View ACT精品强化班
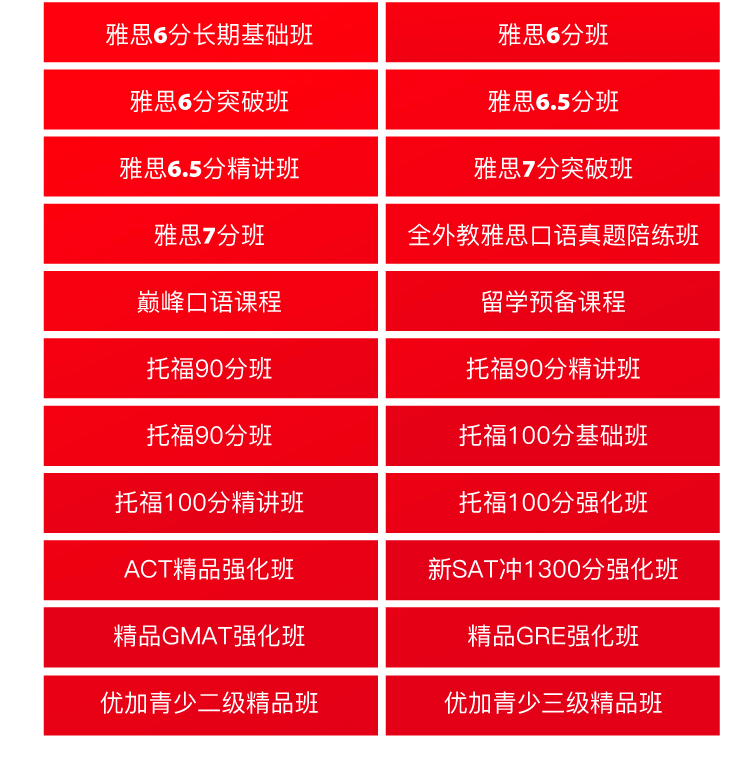The width and height of the screenshot is (751, 764). [x=210, y=570]
